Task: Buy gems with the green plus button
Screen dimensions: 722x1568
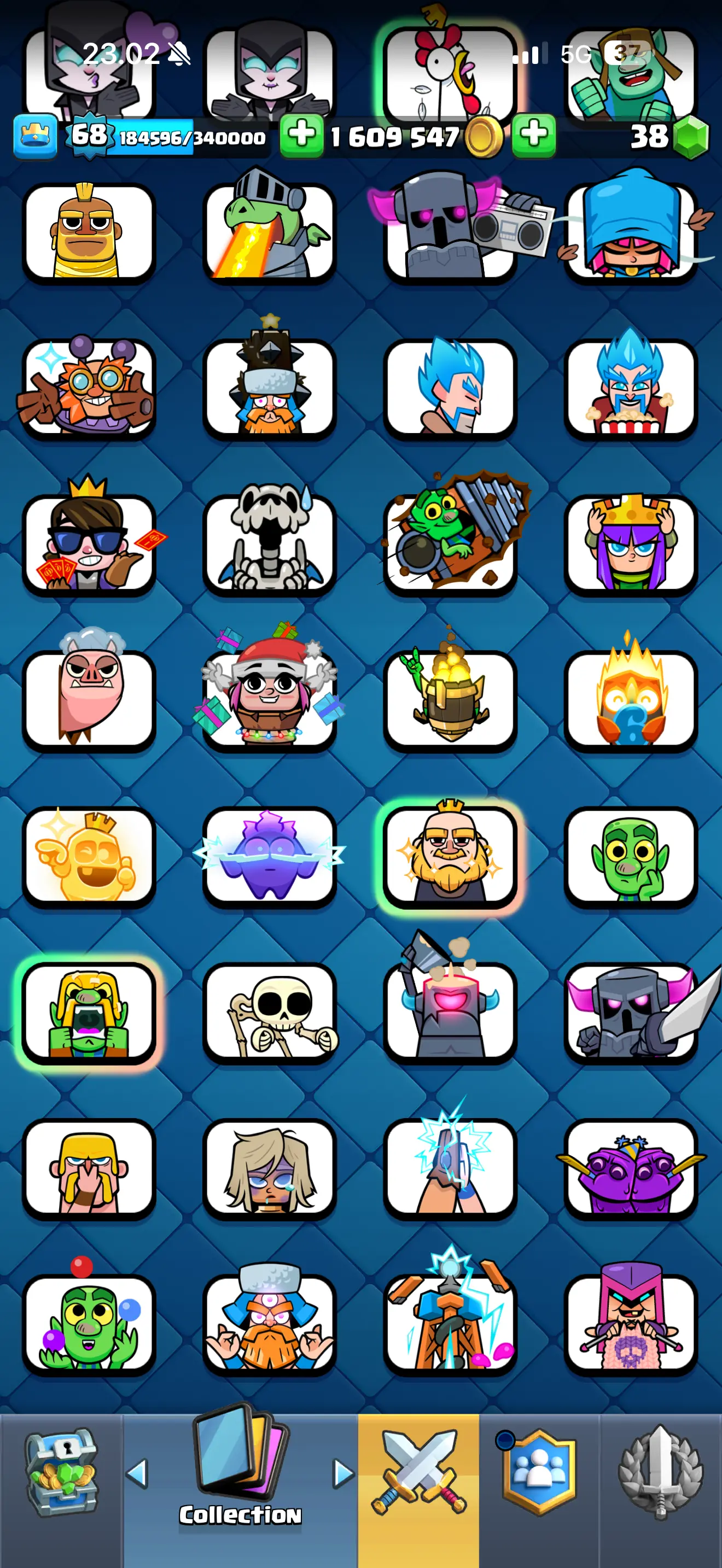Action: [x=533, y=135]
